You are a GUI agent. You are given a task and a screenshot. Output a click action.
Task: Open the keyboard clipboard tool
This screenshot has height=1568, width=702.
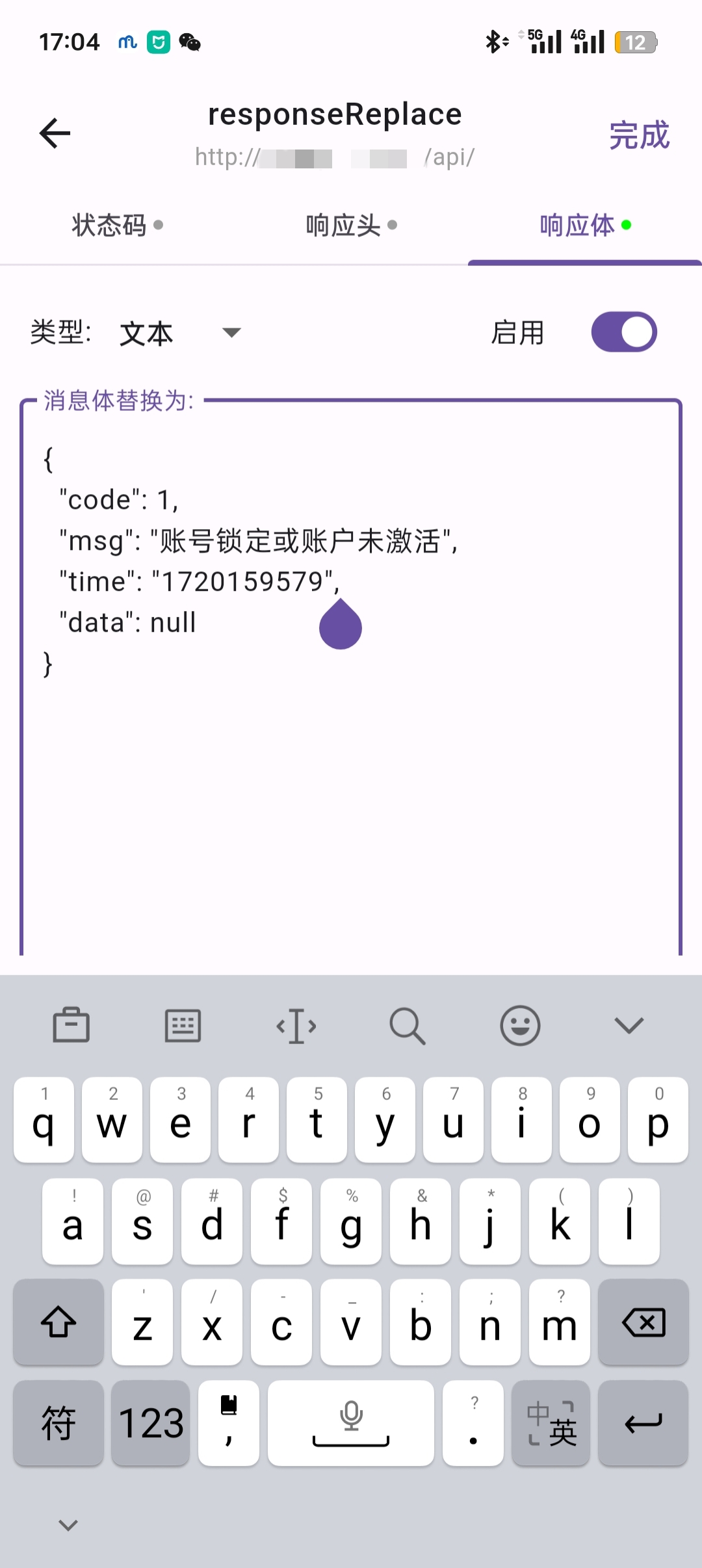(71, 1026)
